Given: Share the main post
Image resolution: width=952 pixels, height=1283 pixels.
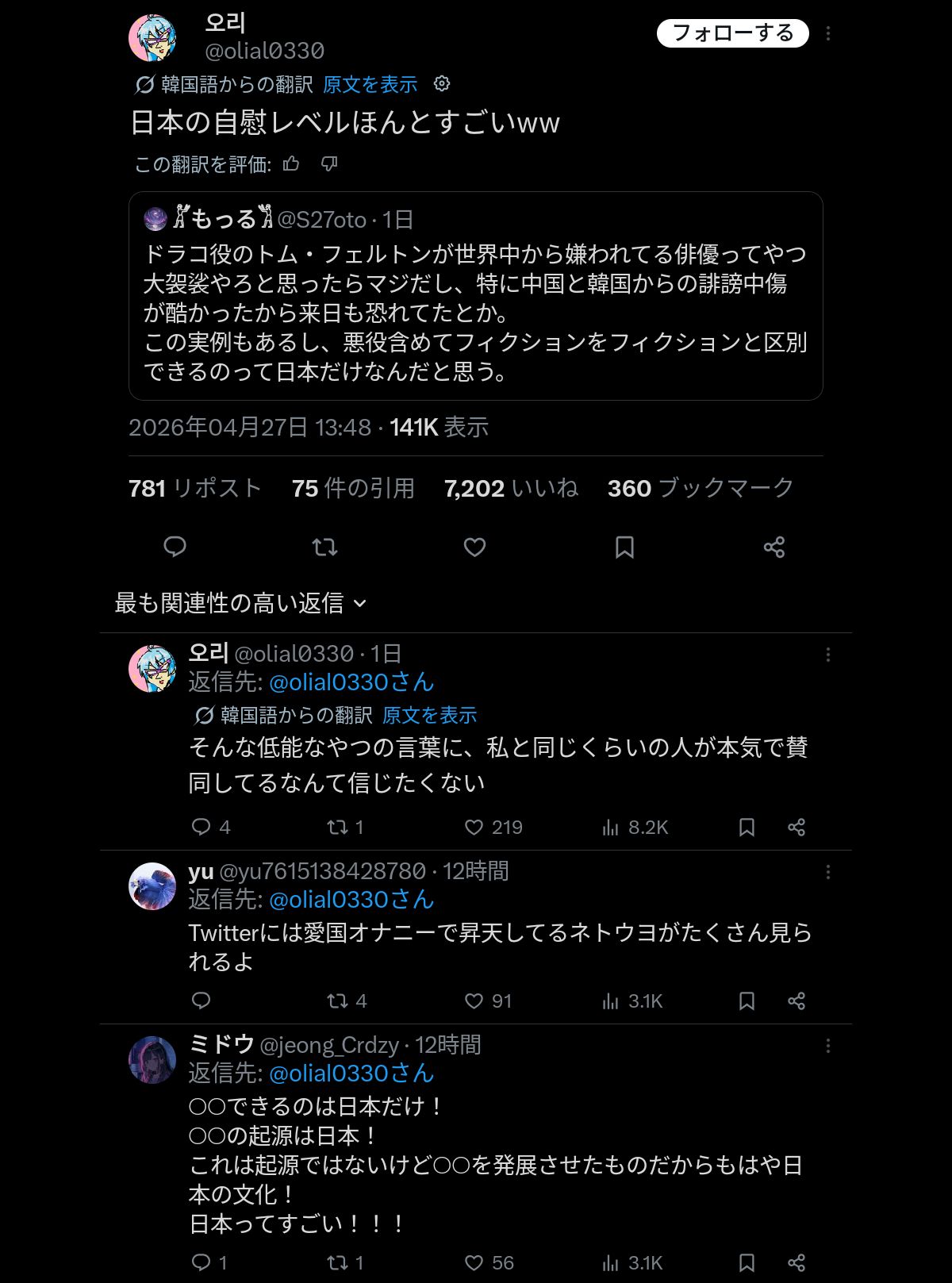Looking at the screenshot, I should pyautogui.click(x=774, y=547).
